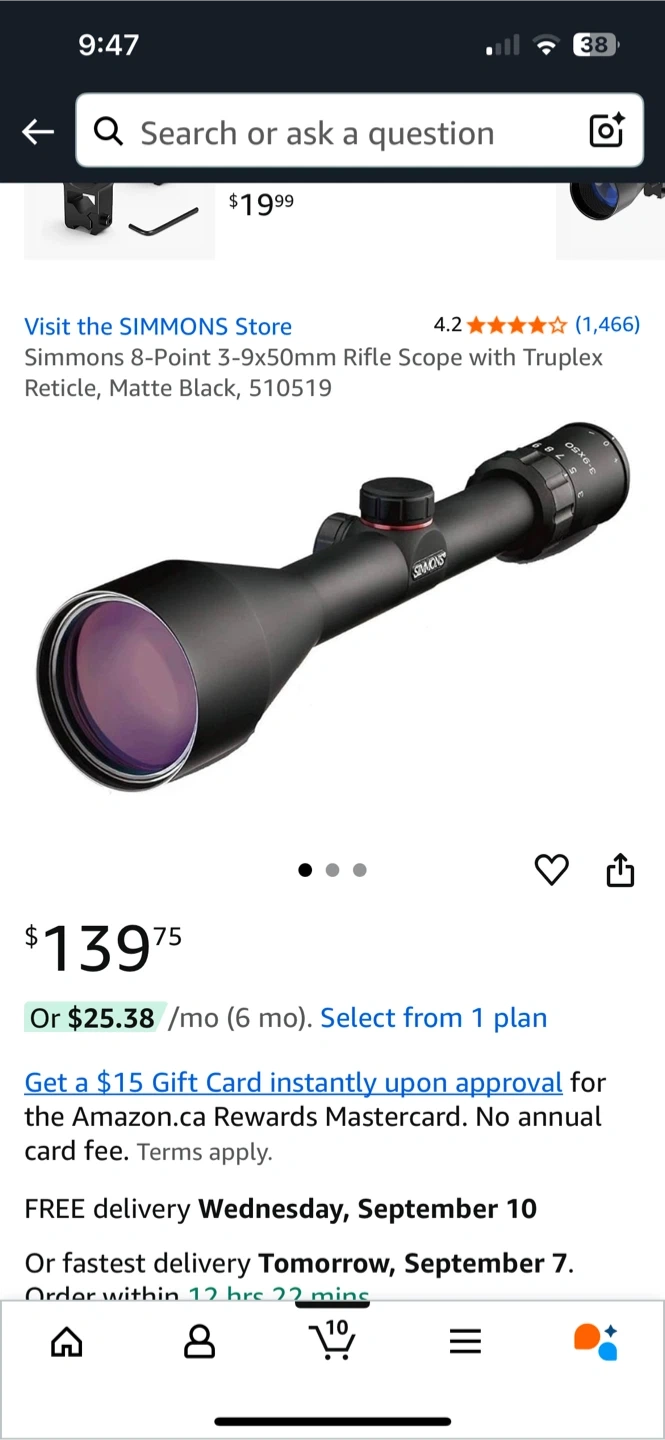Screen dimensions: 665x1440
Task: Go to the Home tab
Action: pyautogui.click(x=67, y=1341)
